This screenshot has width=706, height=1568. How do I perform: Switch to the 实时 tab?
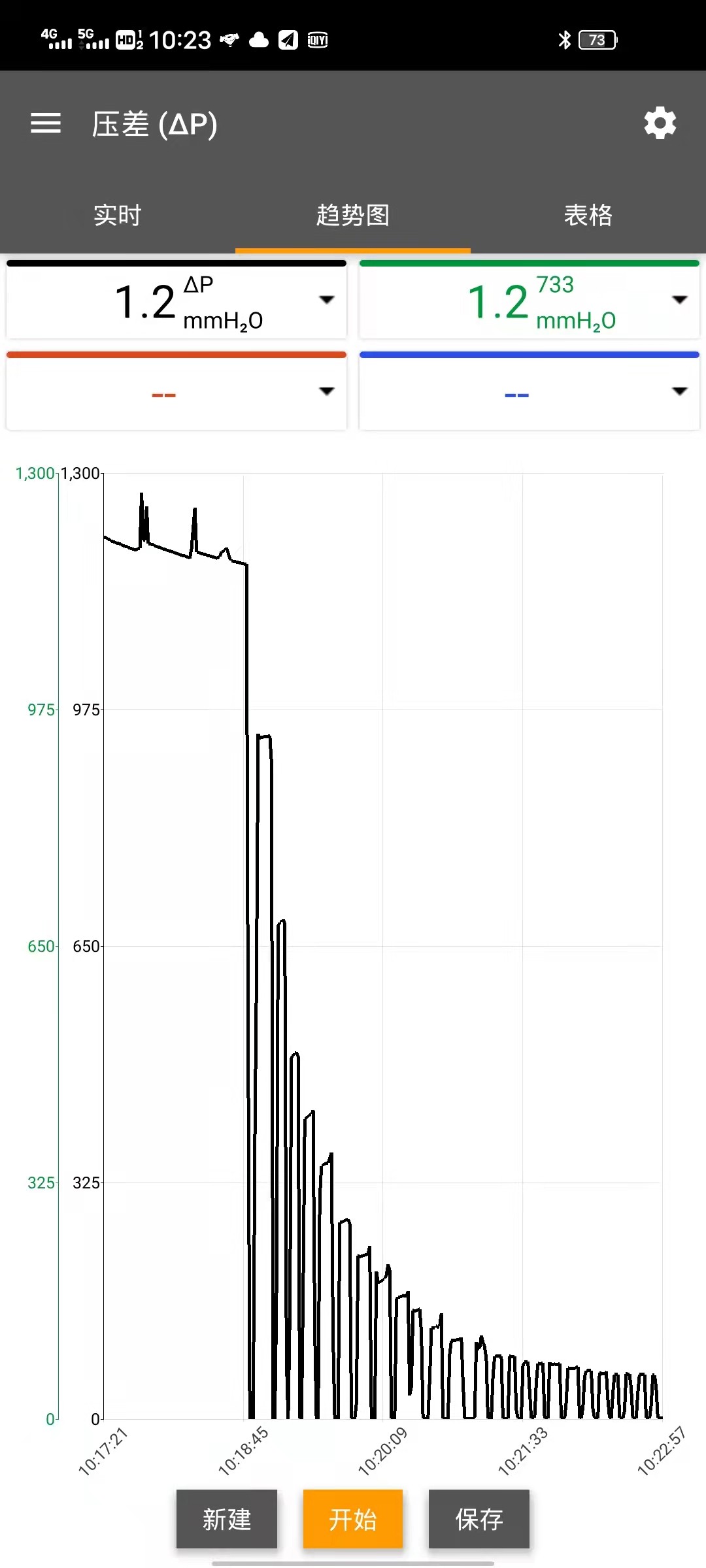118,215
